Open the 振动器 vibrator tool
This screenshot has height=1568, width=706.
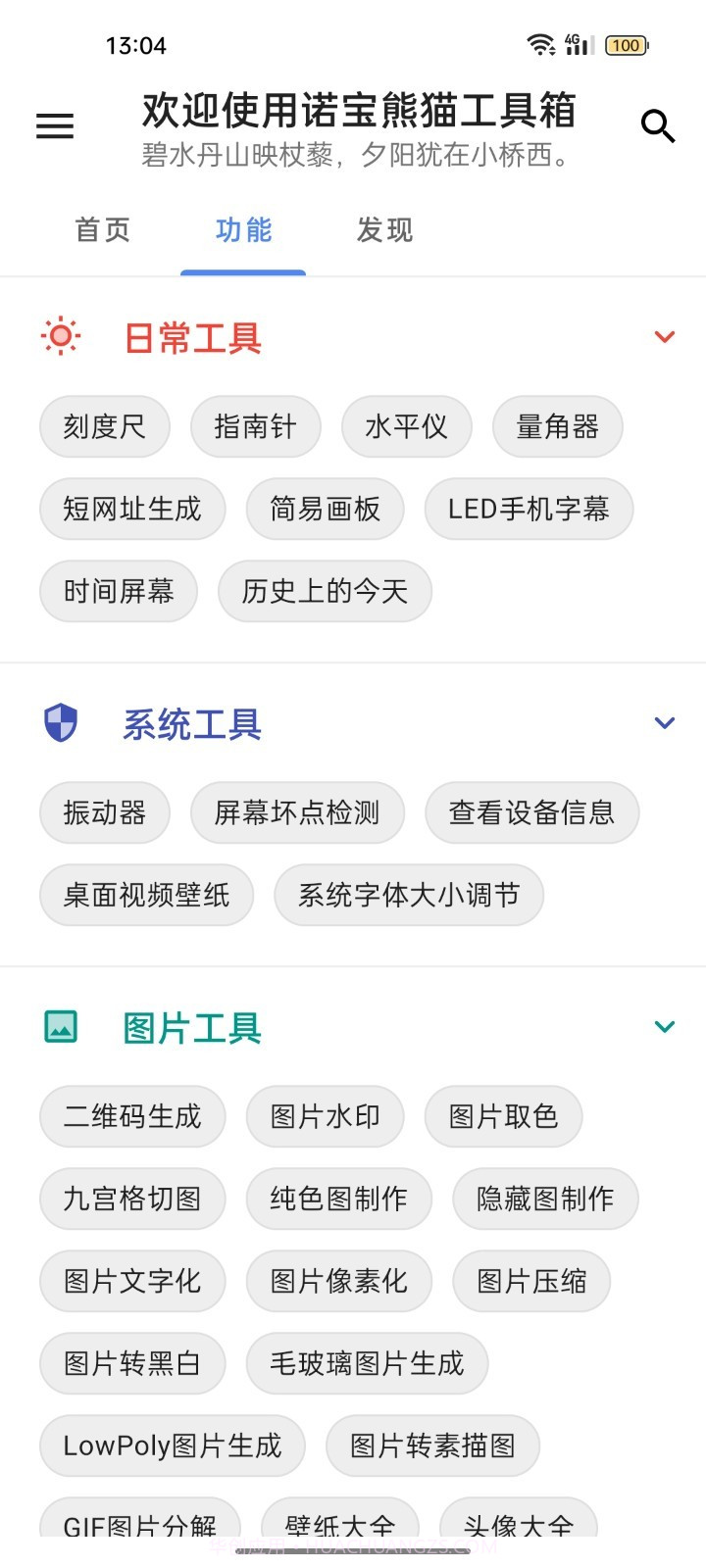pyautogui.click(x=105, y=812)
